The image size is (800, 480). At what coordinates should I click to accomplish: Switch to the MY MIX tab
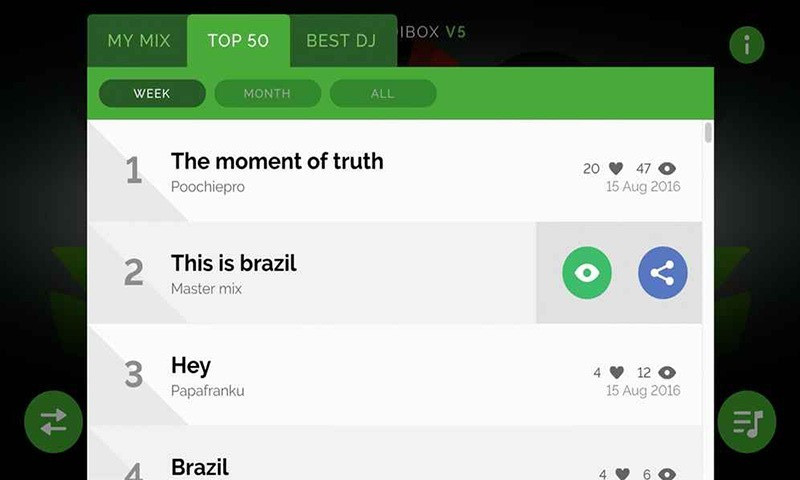click(x=138, y=41)
